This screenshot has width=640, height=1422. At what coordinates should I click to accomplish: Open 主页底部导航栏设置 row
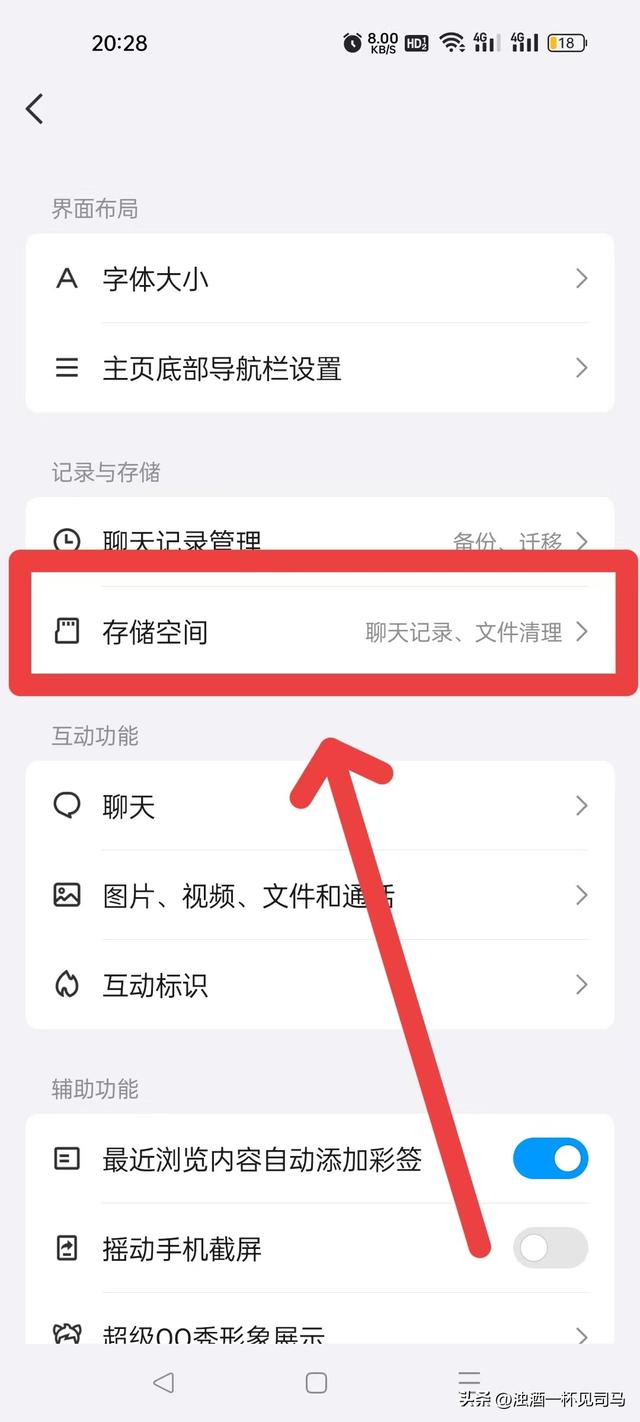click(320, 368)
